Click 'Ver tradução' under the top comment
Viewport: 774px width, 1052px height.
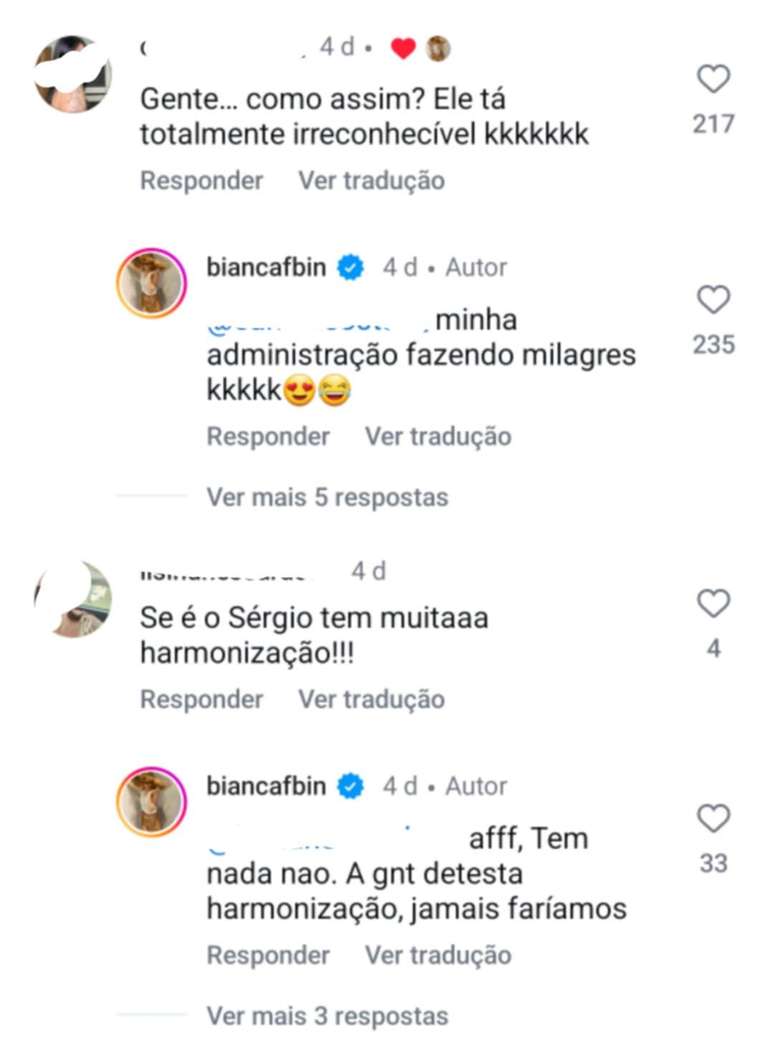click(x=371, y=180)
